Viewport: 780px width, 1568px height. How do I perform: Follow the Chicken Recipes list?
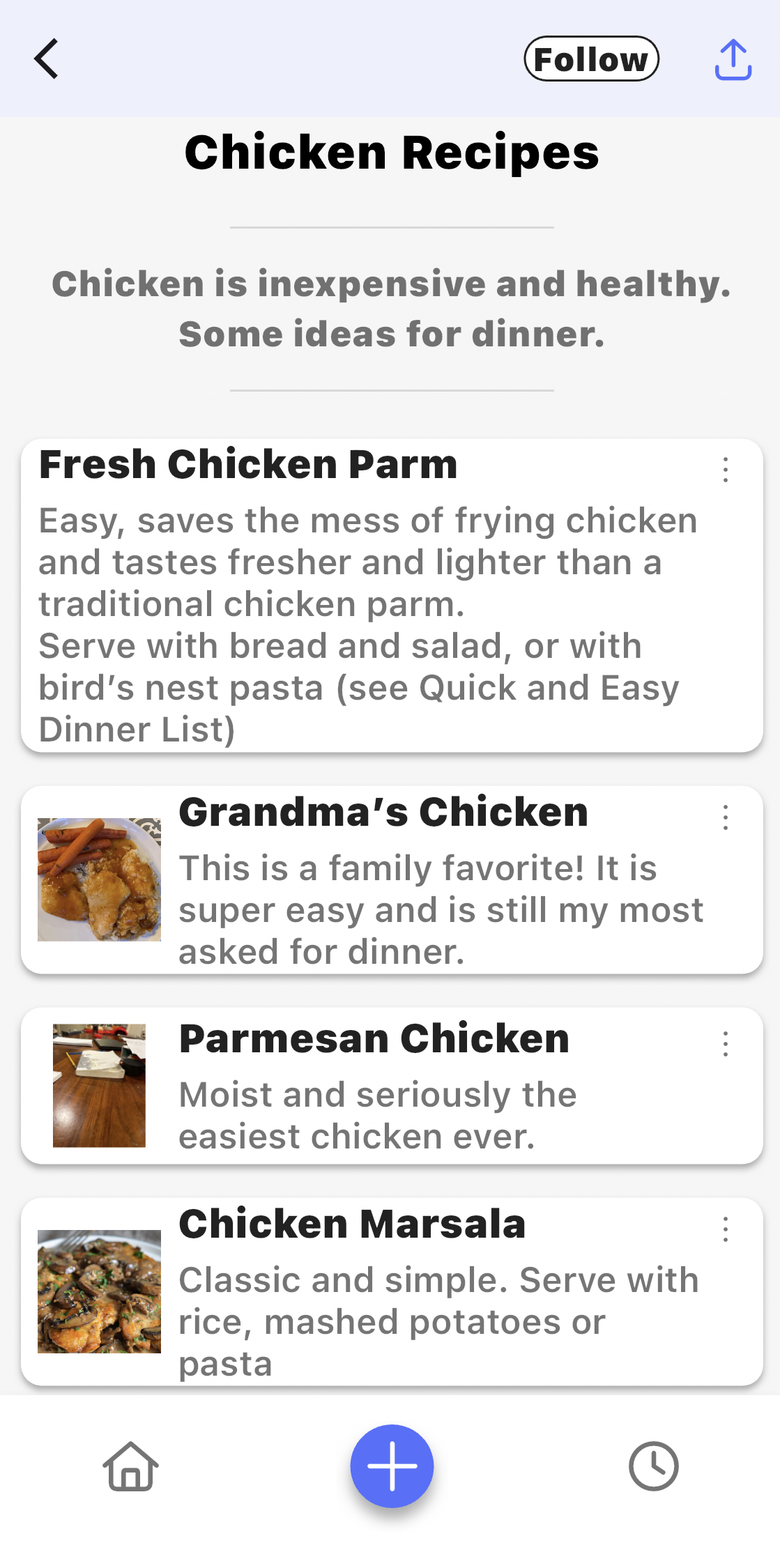click(x=591, y=59)
